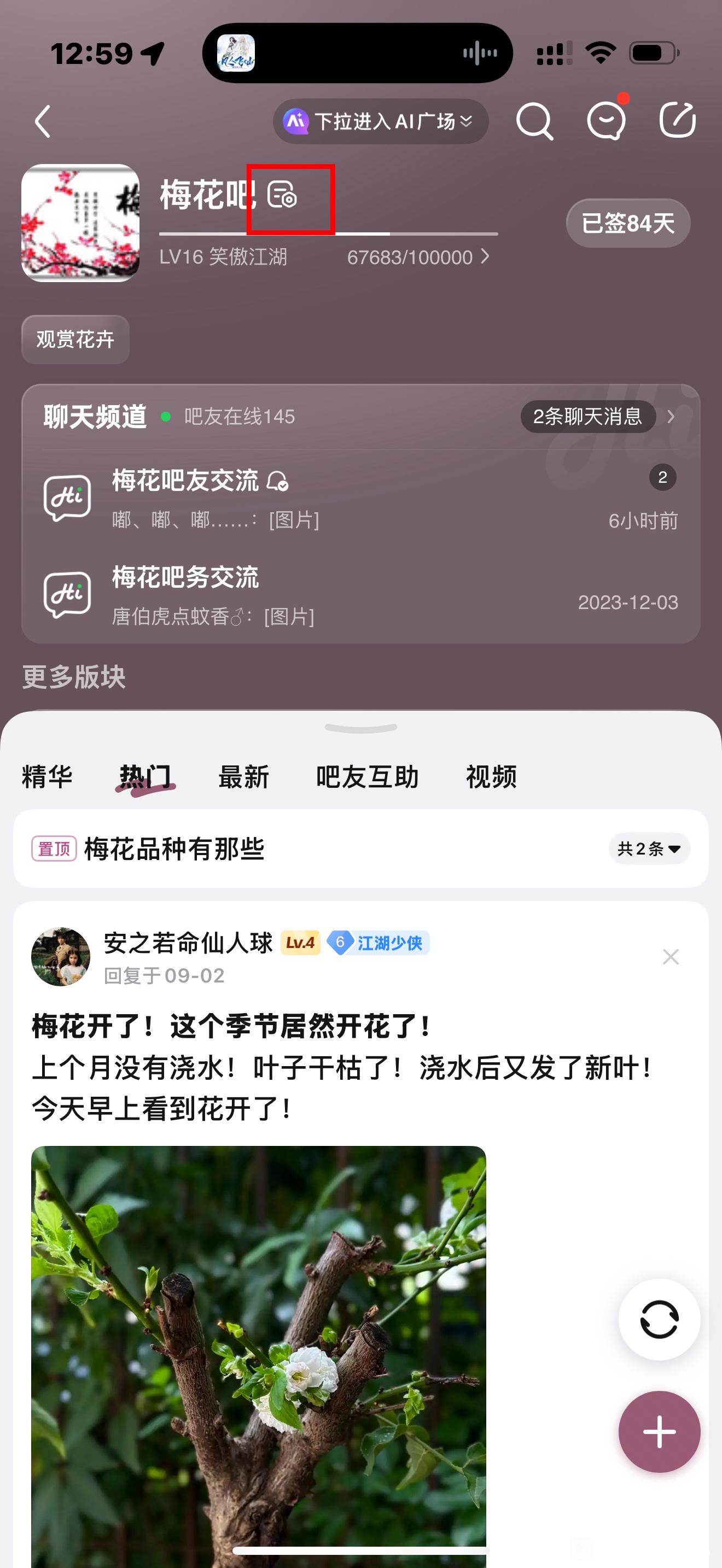Dismiss the post by 安之若命仙人球
722x1568 pixels.
tap(670, 957)
